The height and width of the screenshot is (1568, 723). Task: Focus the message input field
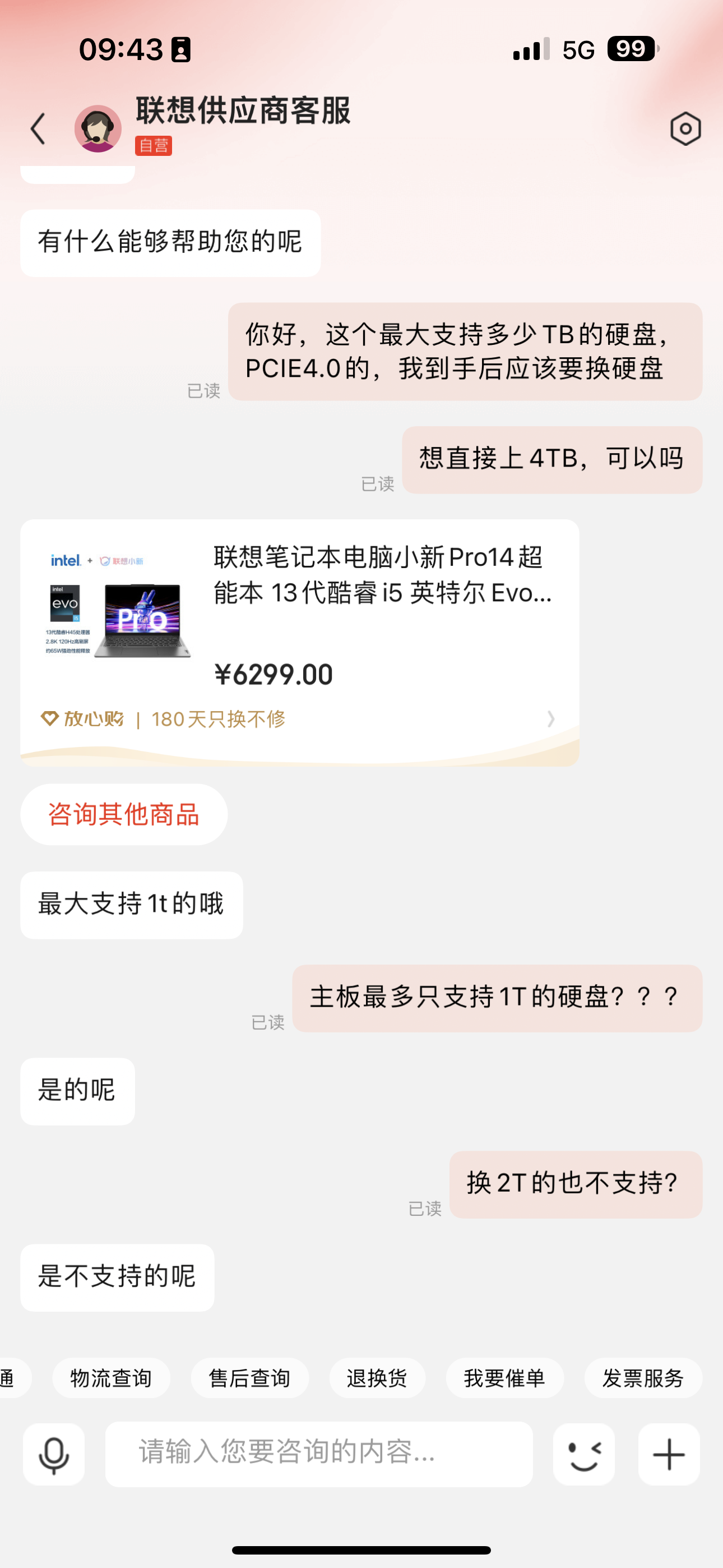318,1454
